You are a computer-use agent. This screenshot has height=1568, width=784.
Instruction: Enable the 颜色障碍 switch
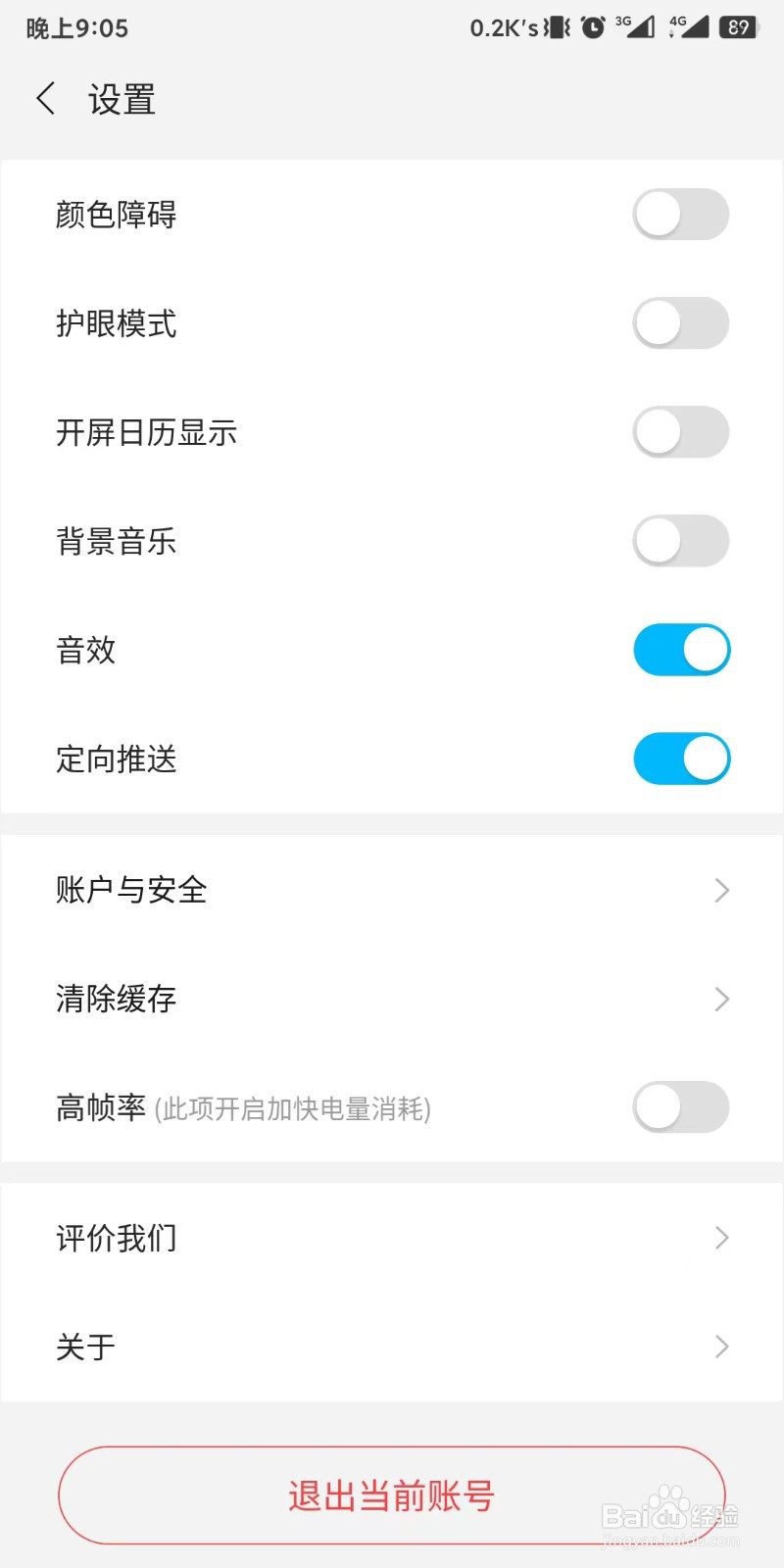pos(681,214)
